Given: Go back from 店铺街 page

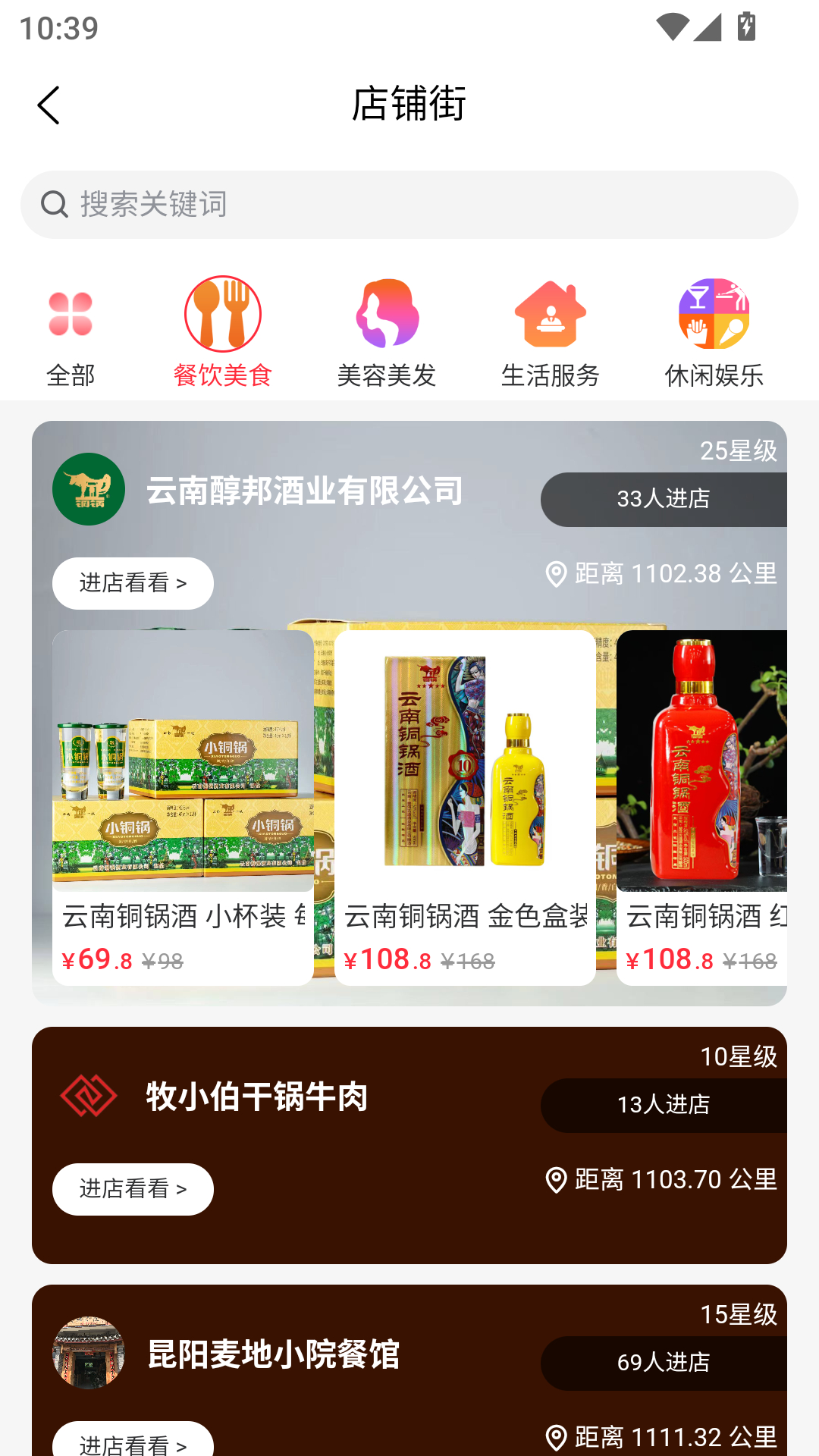Looking at the screenshot, I should click(x=49, y=105).
